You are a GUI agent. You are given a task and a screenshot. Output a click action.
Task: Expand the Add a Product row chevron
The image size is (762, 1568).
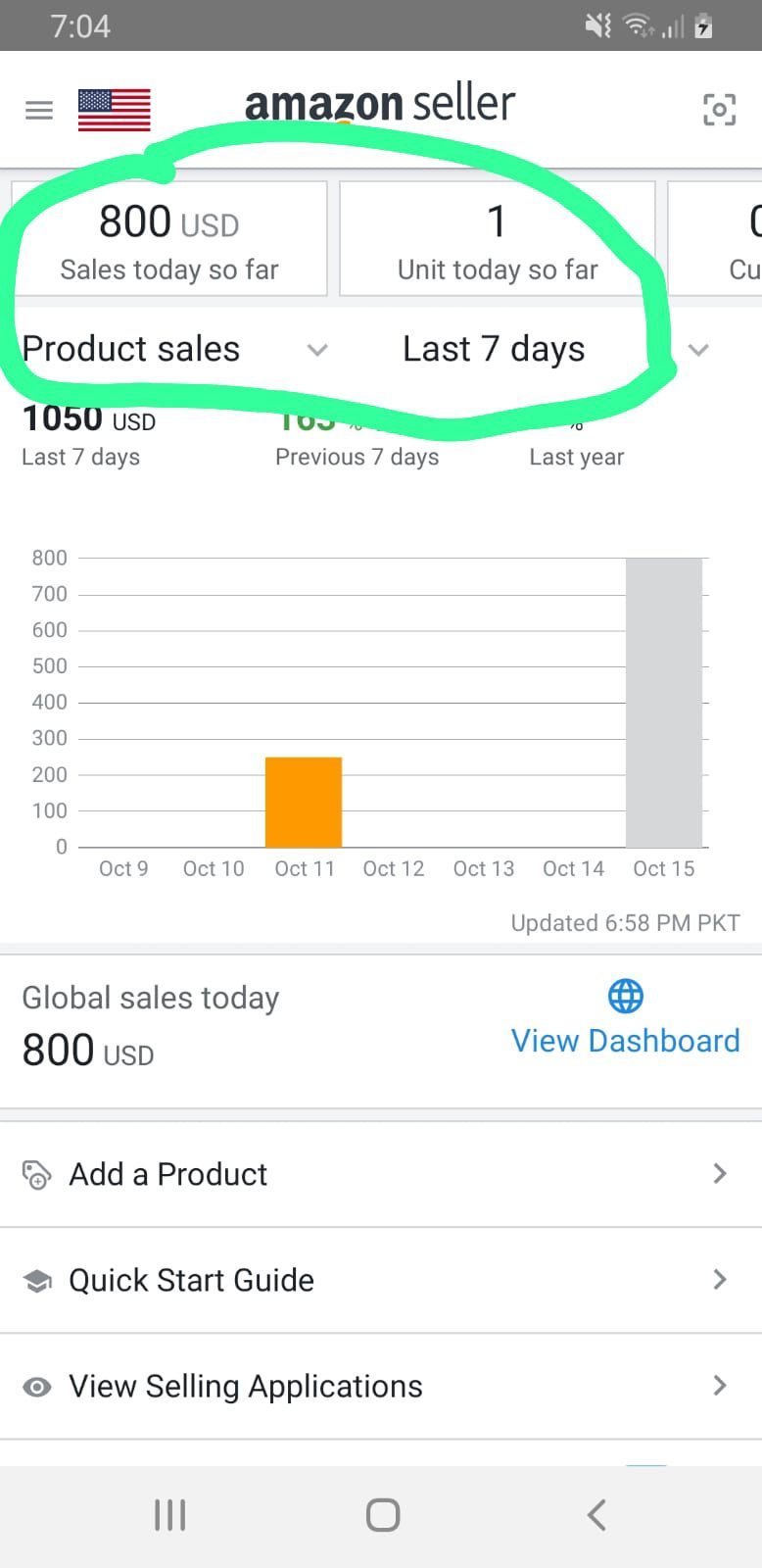click(x=720, y=1174)
